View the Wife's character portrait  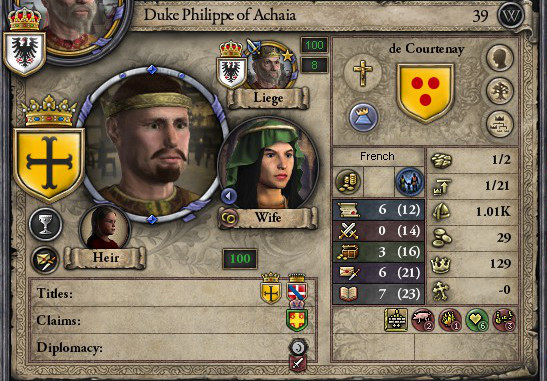pyautogui.click(x=269, y=165)
